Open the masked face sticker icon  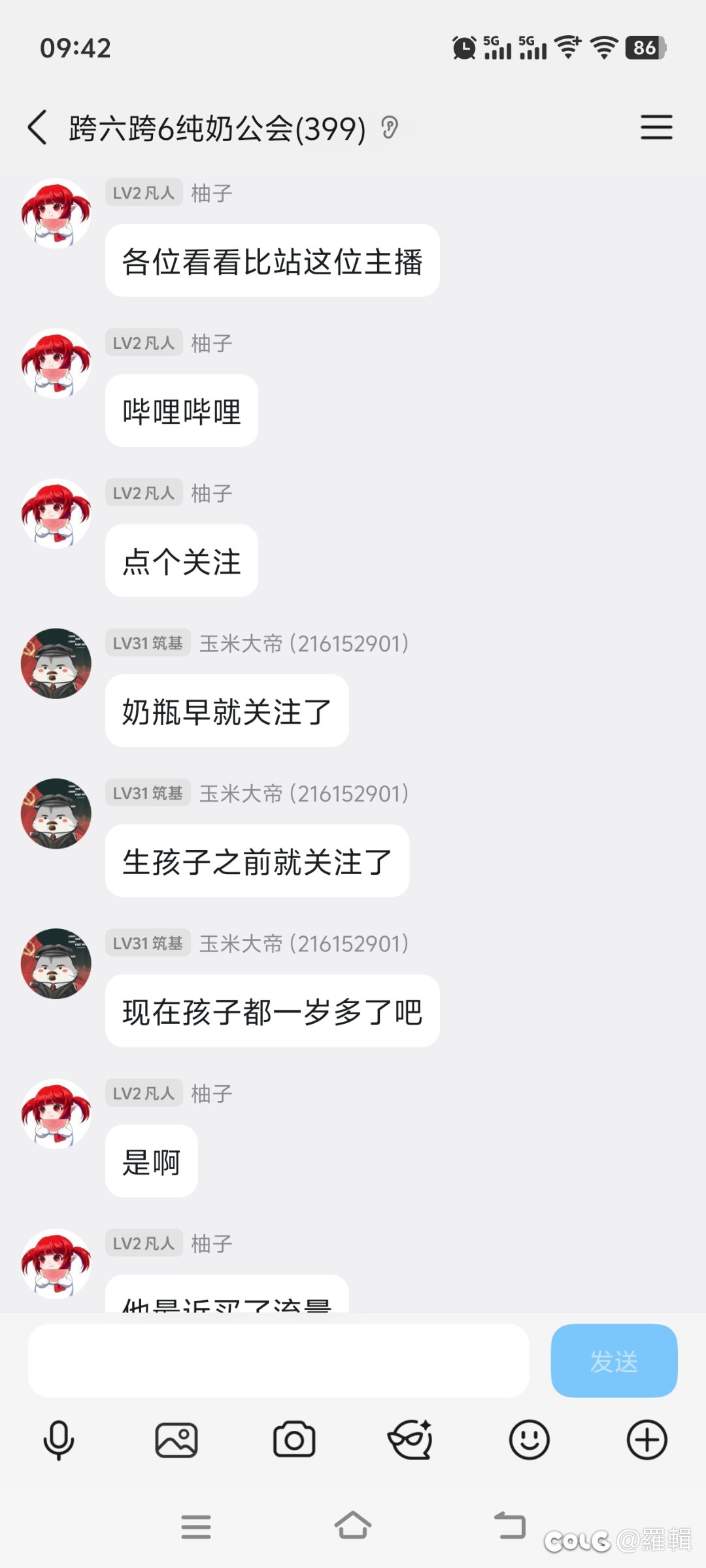411,1440
